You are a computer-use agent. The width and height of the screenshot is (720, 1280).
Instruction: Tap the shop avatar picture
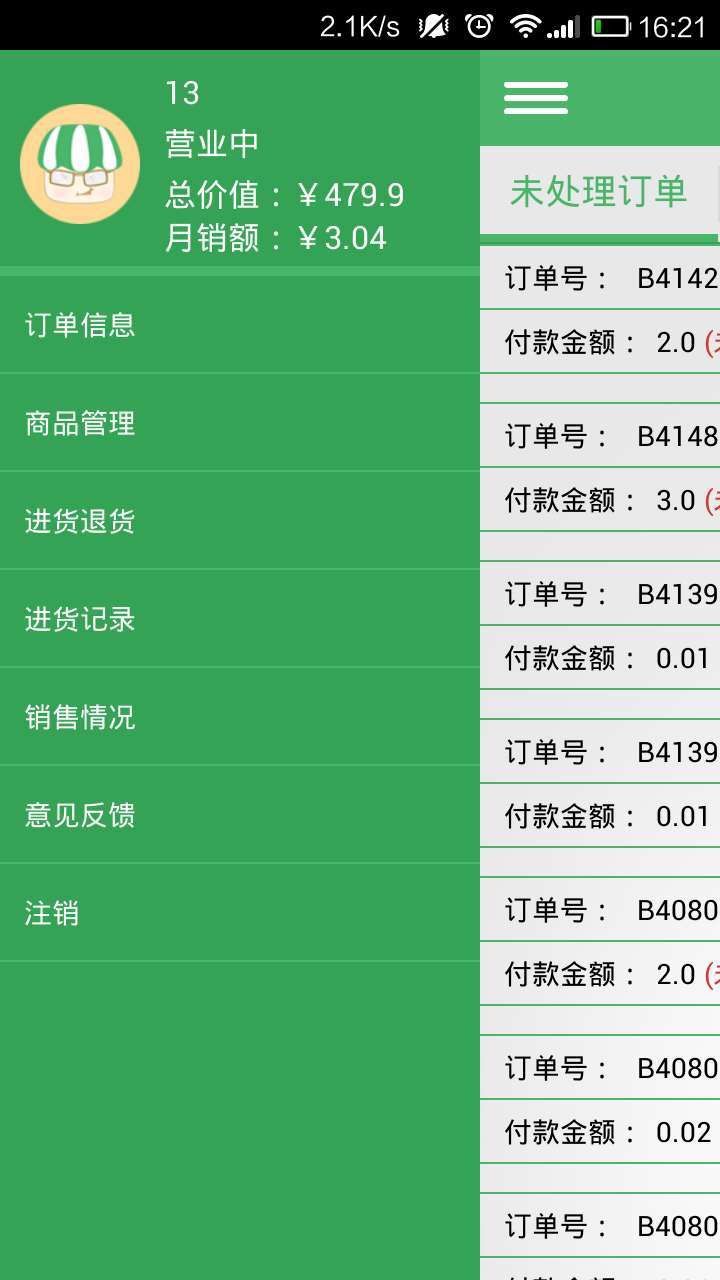coord(80,164)
